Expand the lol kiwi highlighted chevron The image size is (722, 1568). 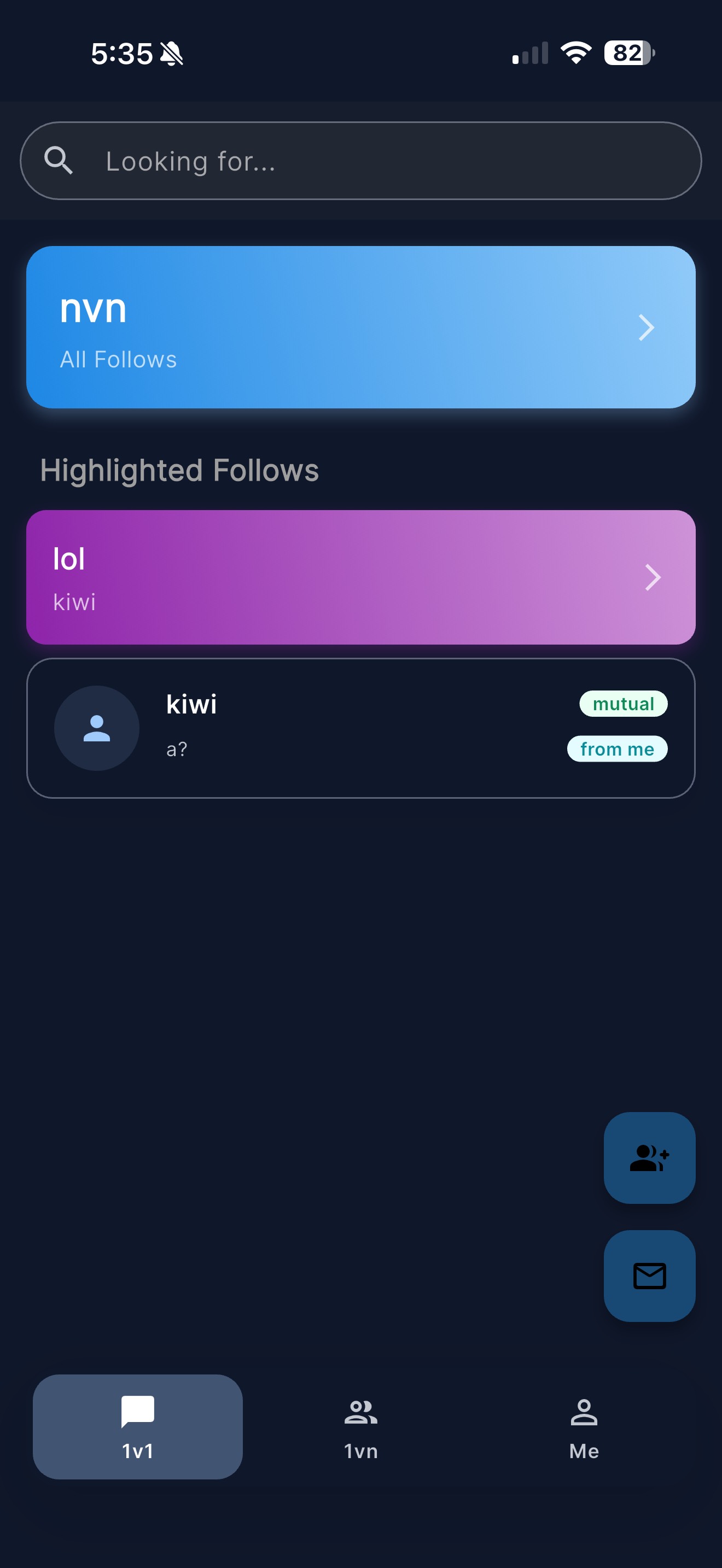point(652,577)
